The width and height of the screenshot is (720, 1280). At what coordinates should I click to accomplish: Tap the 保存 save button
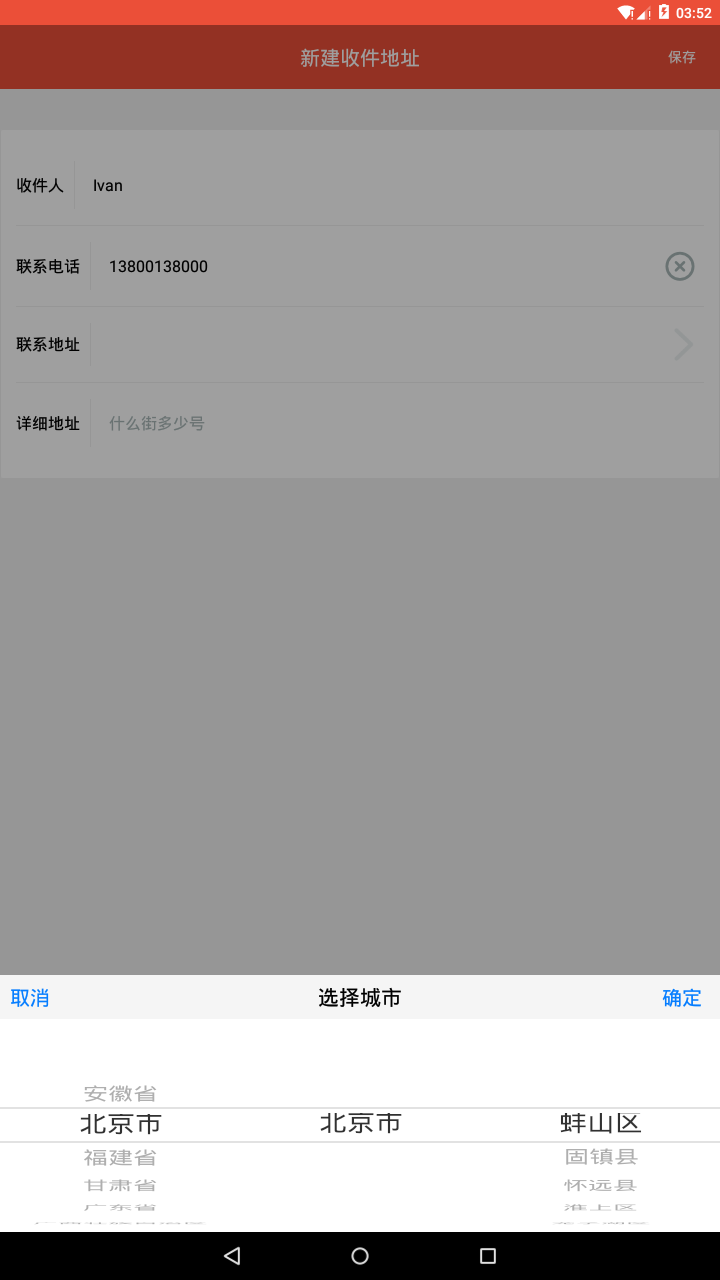click(x=682, y=57)
